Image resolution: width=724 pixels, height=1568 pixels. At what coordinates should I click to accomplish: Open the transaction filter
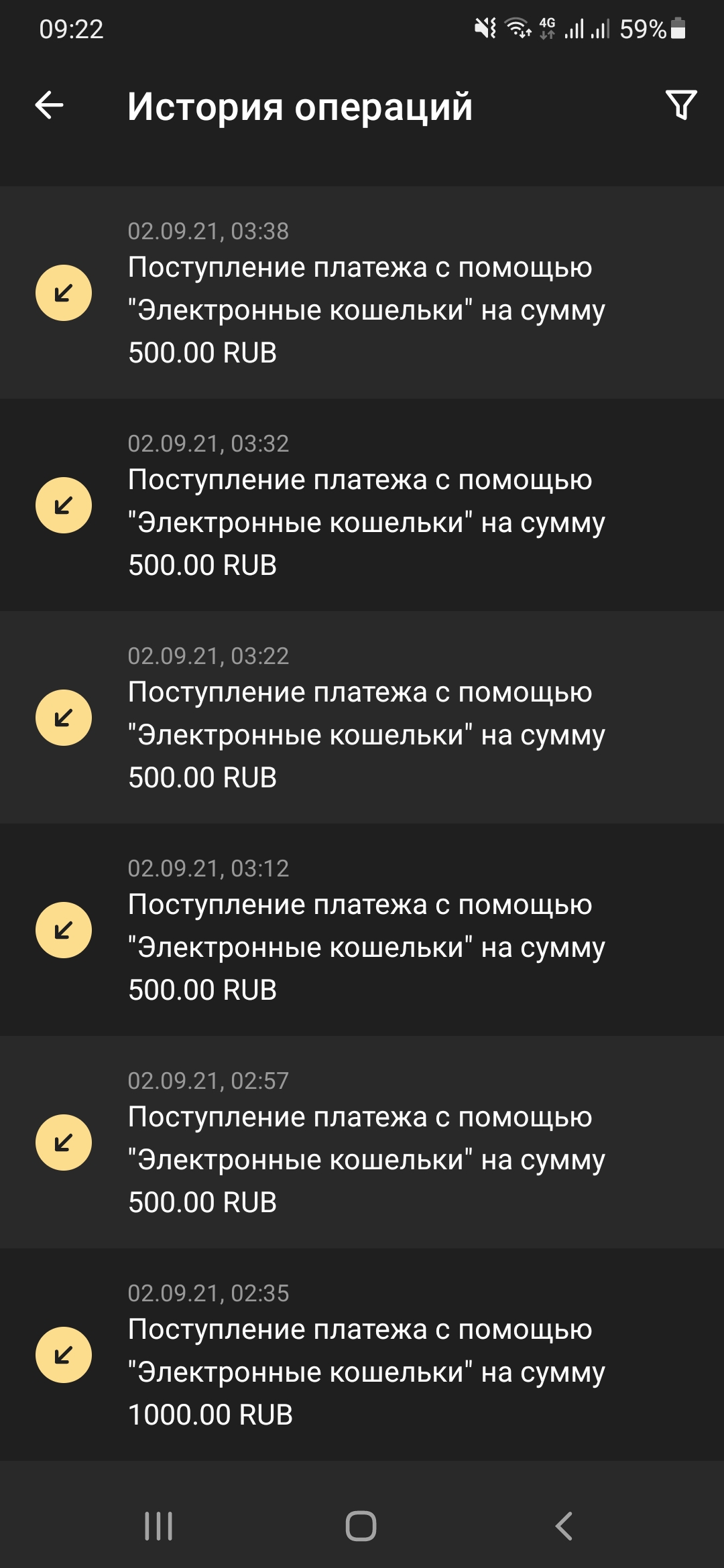coord(680,106)
